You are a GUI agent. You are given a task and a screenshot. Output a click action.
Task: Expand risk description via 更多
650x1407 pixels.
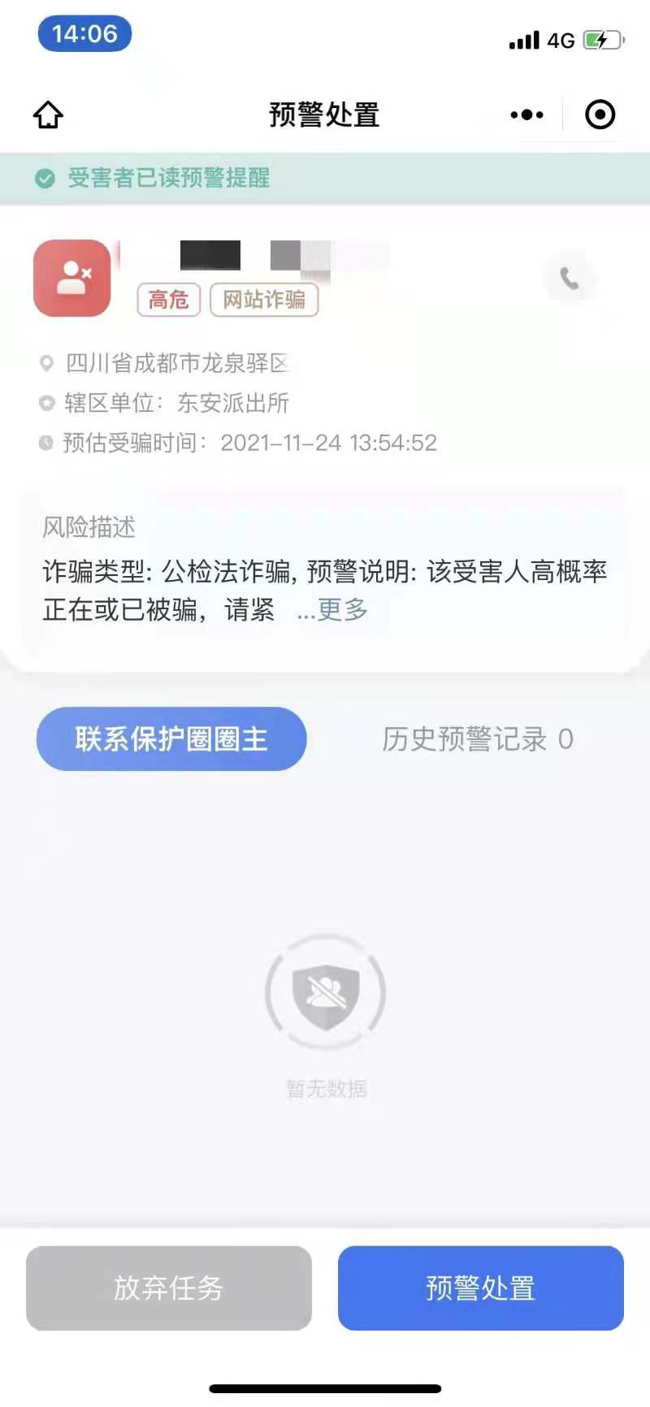point(342,609)
